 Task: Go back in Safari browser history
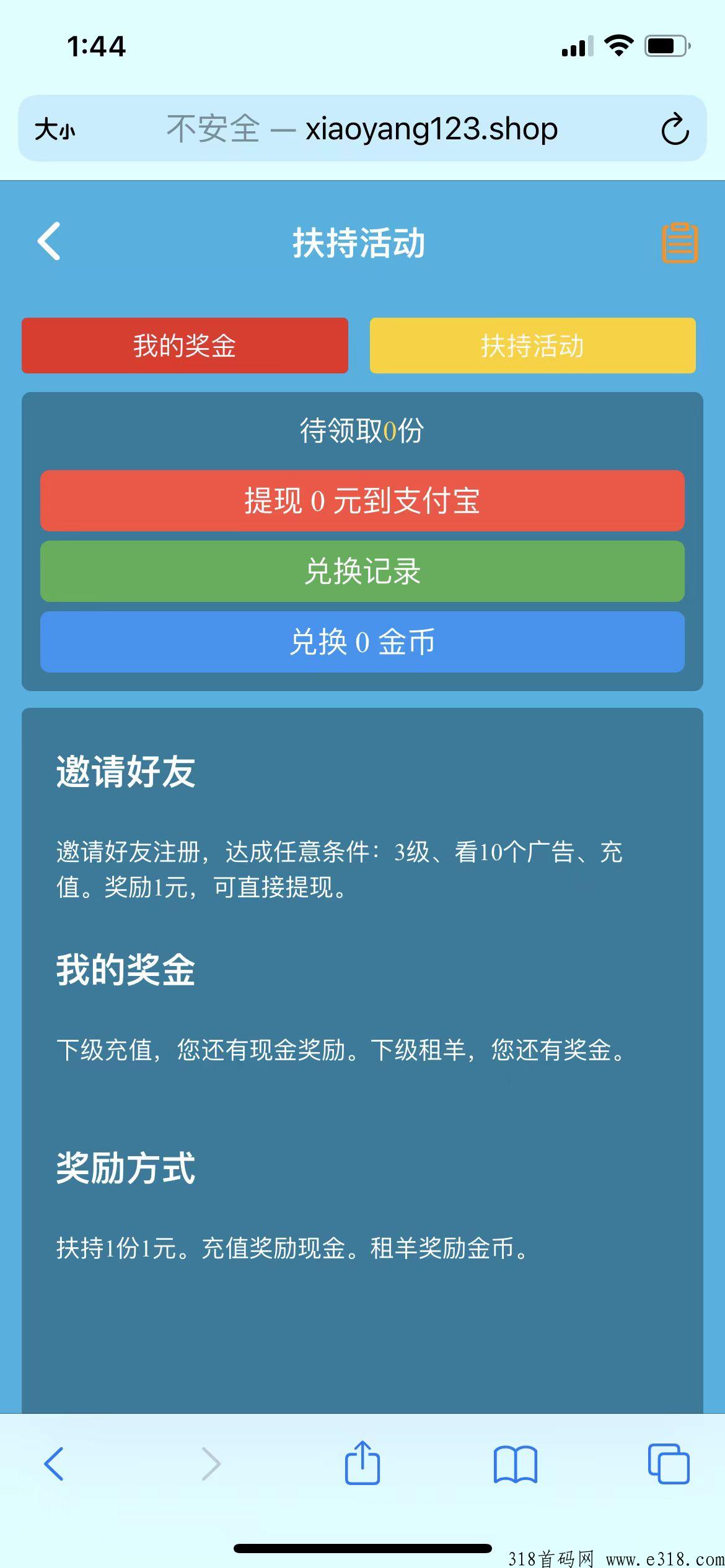54,1464
